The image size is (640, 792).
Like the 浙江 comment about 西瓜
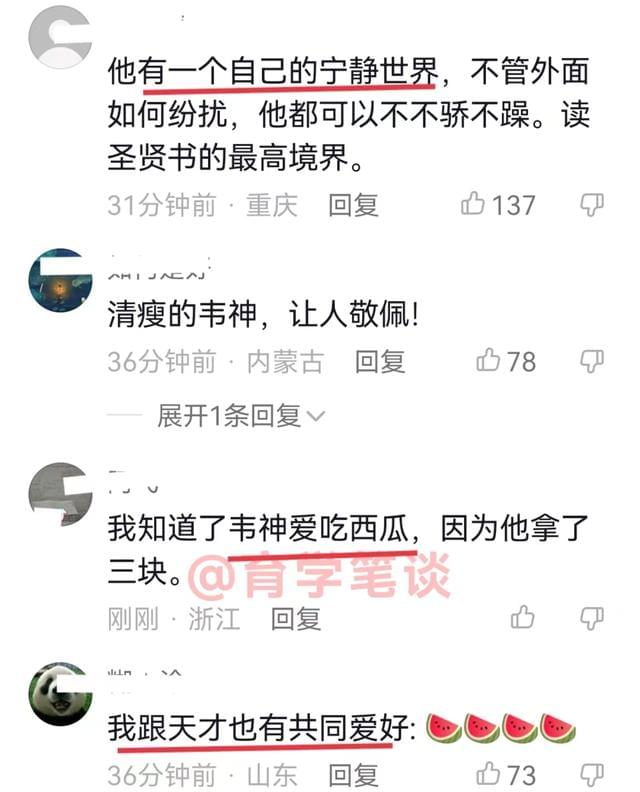pos(522,617)
